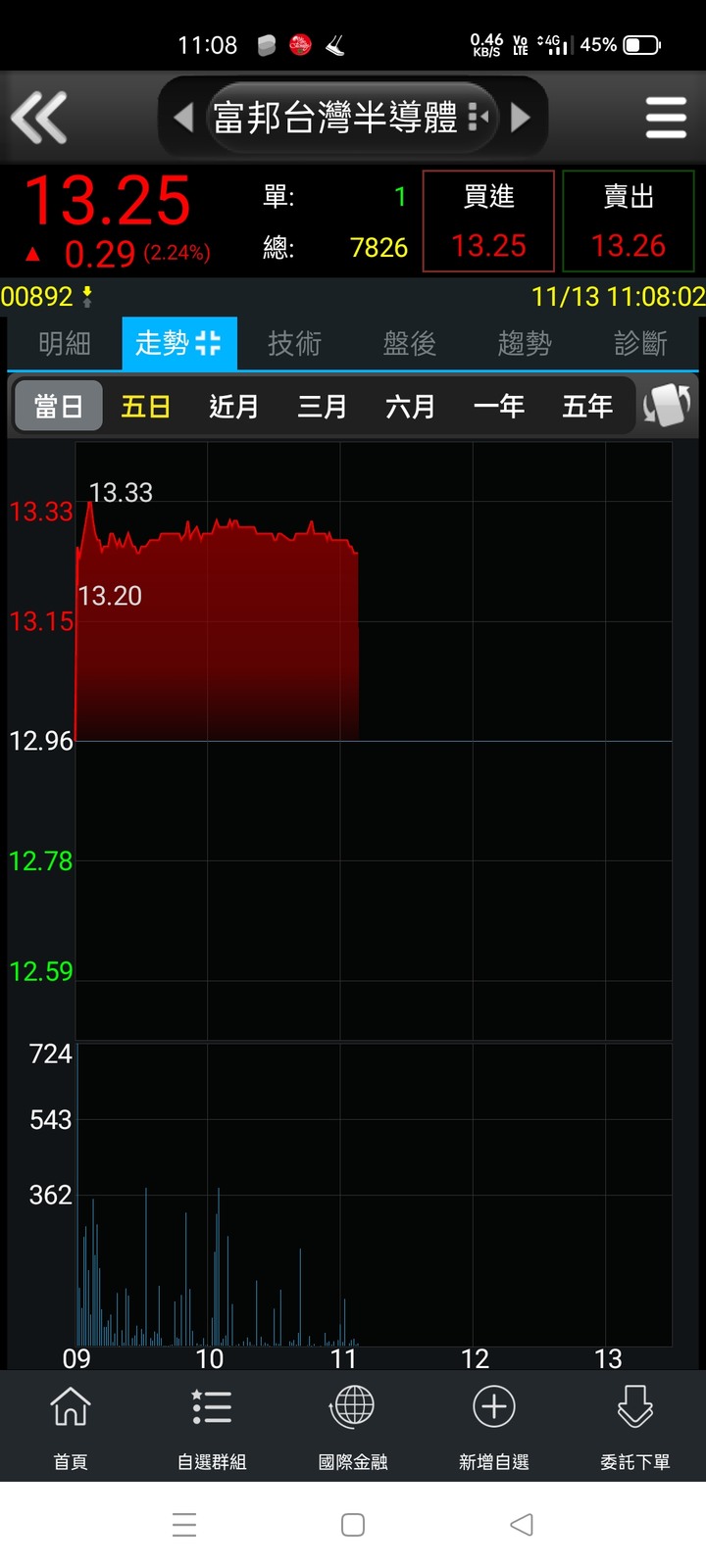Open the 趨勢 tab
The image size is (706, 1568).
[525, 343]
